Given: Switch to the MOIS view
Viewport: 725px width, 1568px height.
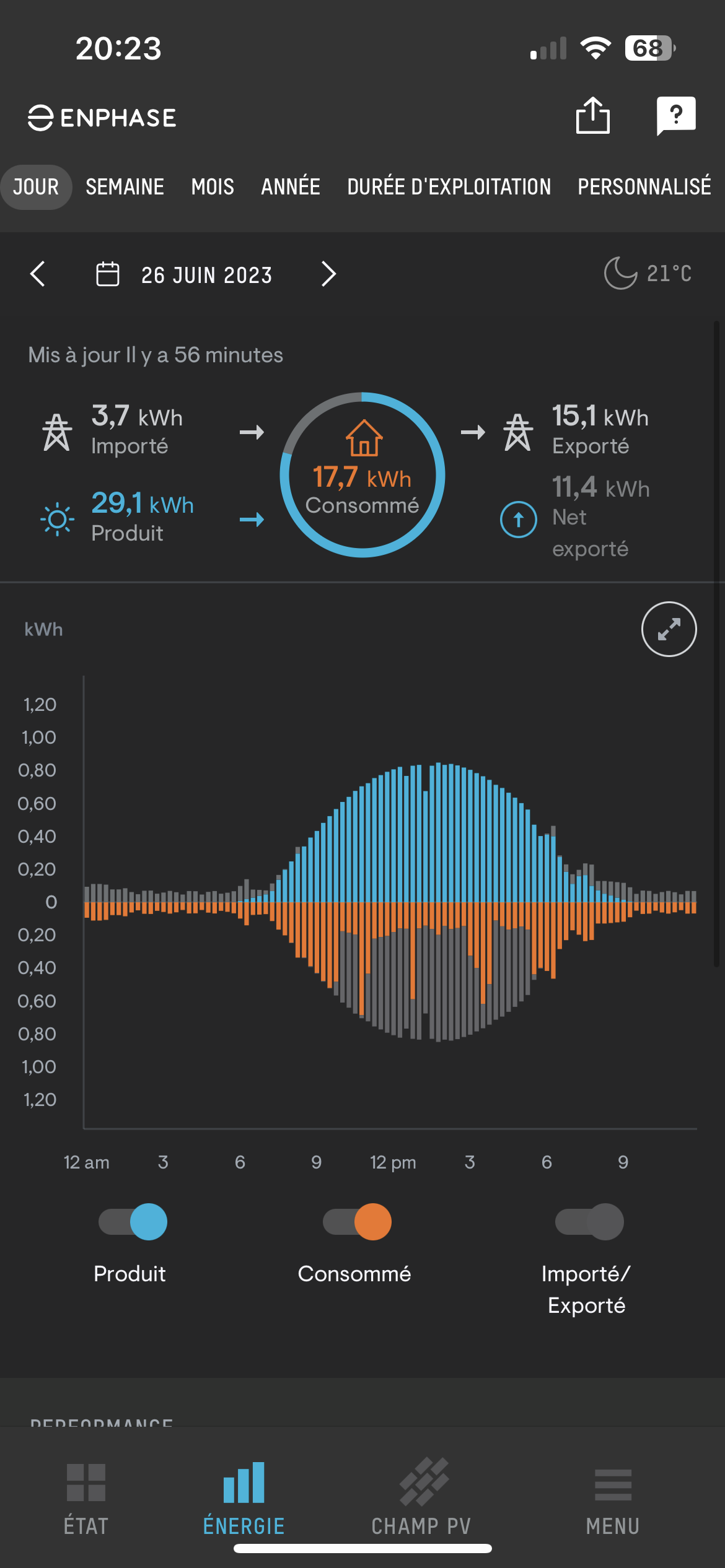Looking at the screenshot, I should [x=213, y=187].
